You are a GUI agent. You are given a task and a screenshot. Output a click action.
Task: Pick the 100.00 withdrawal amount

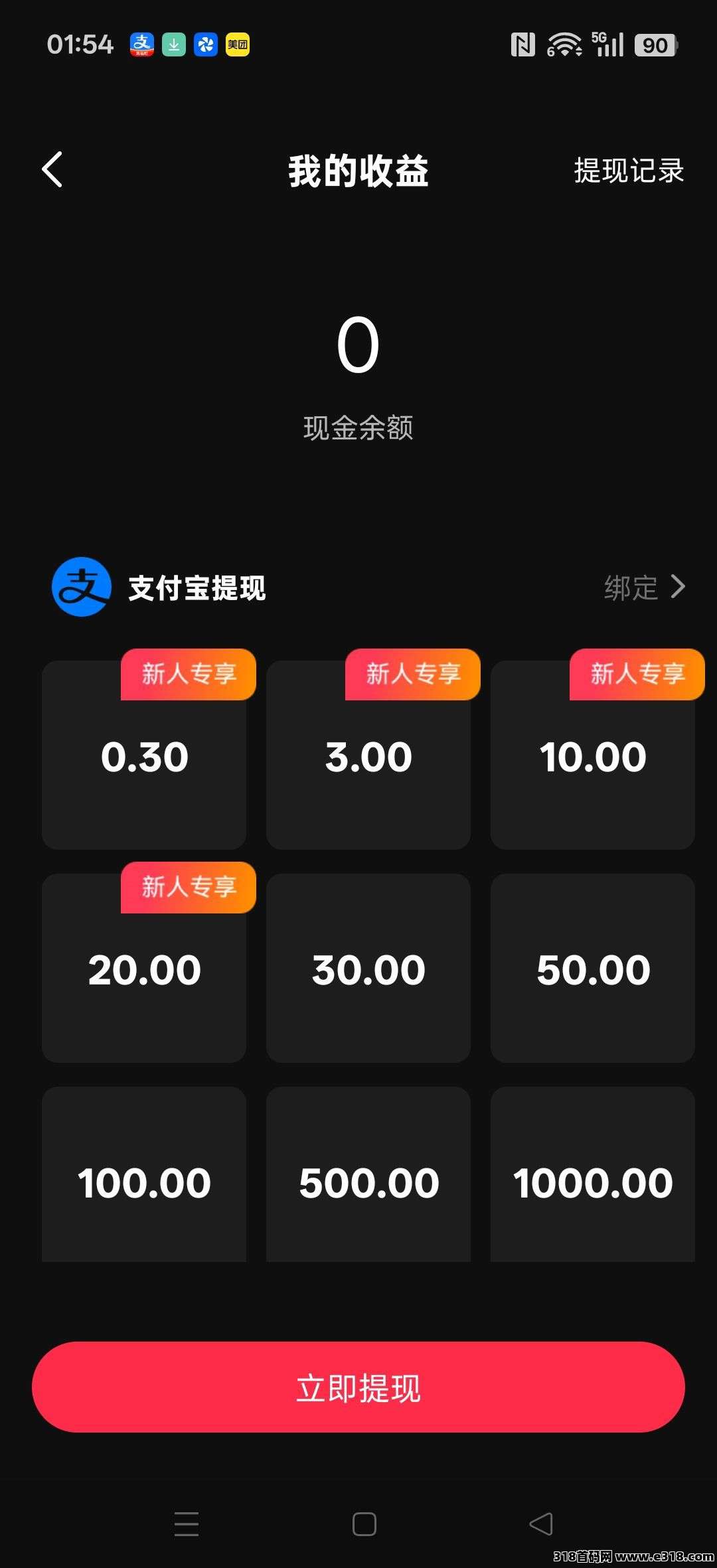144,1182
